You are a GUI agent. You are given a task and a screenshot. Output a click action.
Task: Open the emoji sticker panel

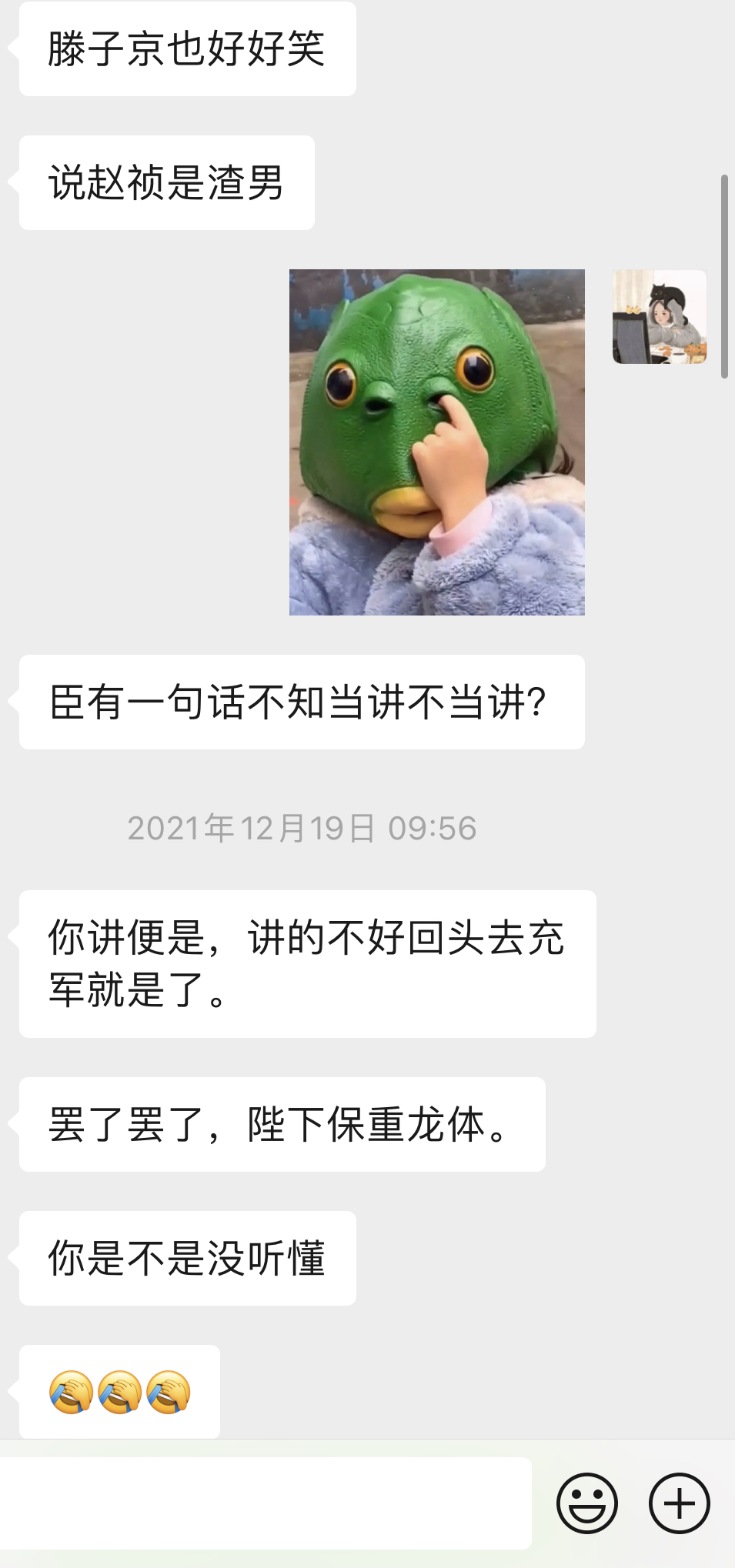(587, 1503)
